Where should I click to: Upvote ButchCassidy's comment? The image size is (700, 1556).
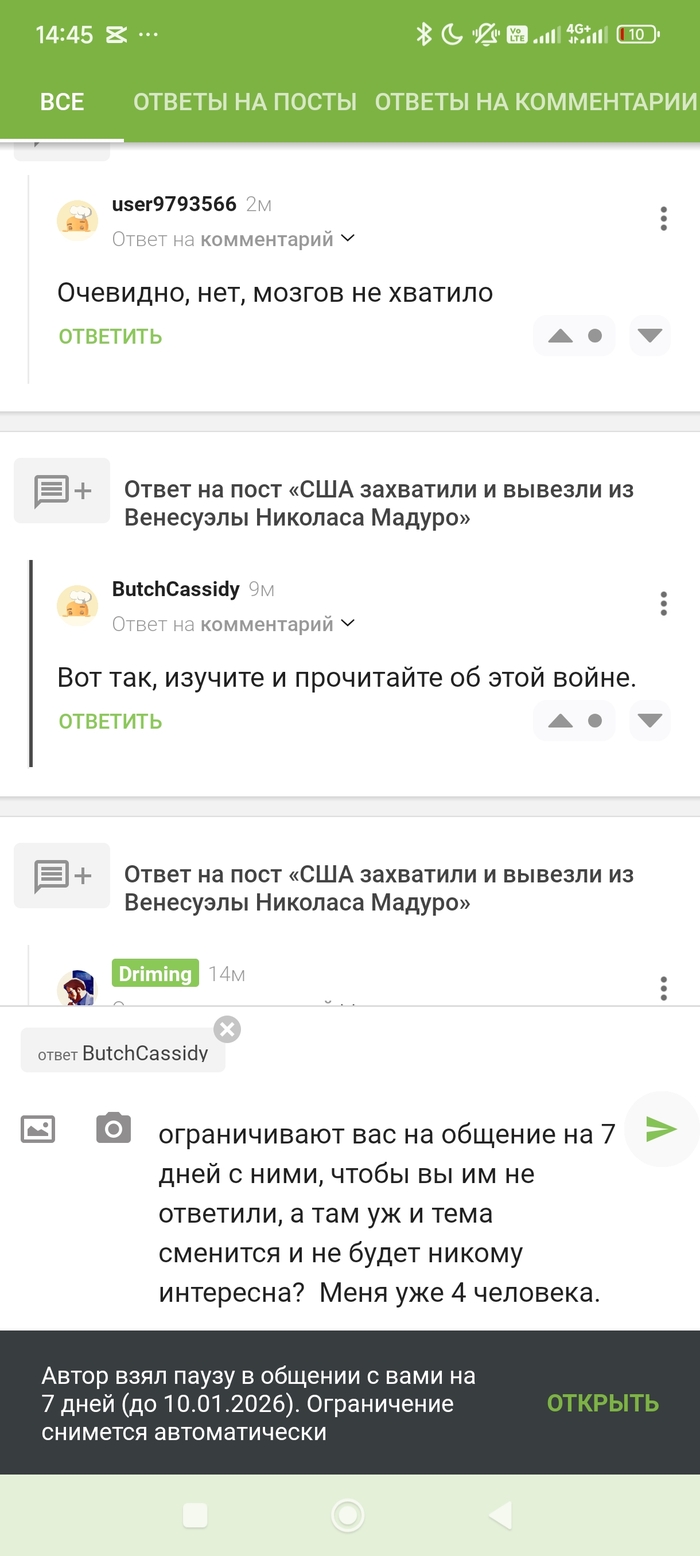coord(560,721)
